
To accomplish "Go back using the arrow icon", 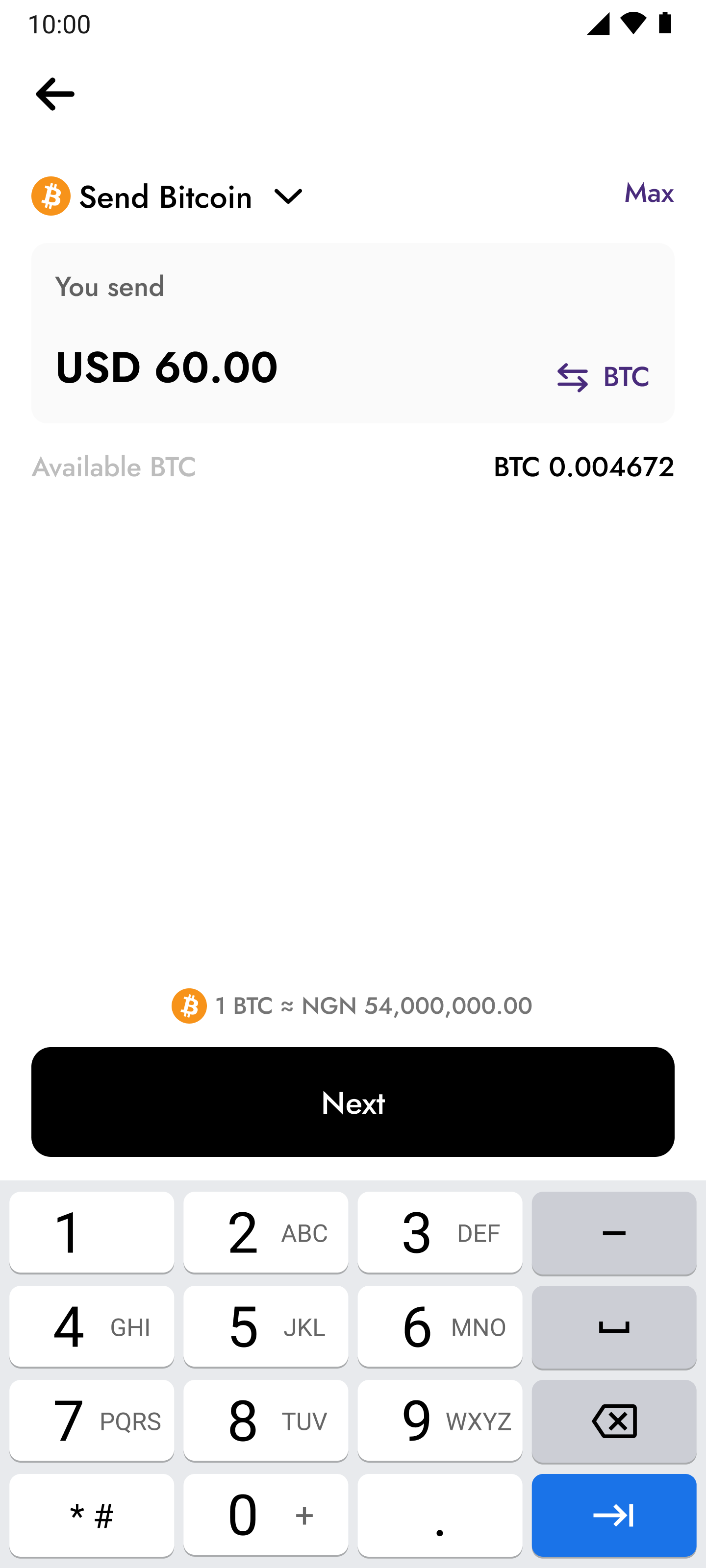I will pos(55,94).
